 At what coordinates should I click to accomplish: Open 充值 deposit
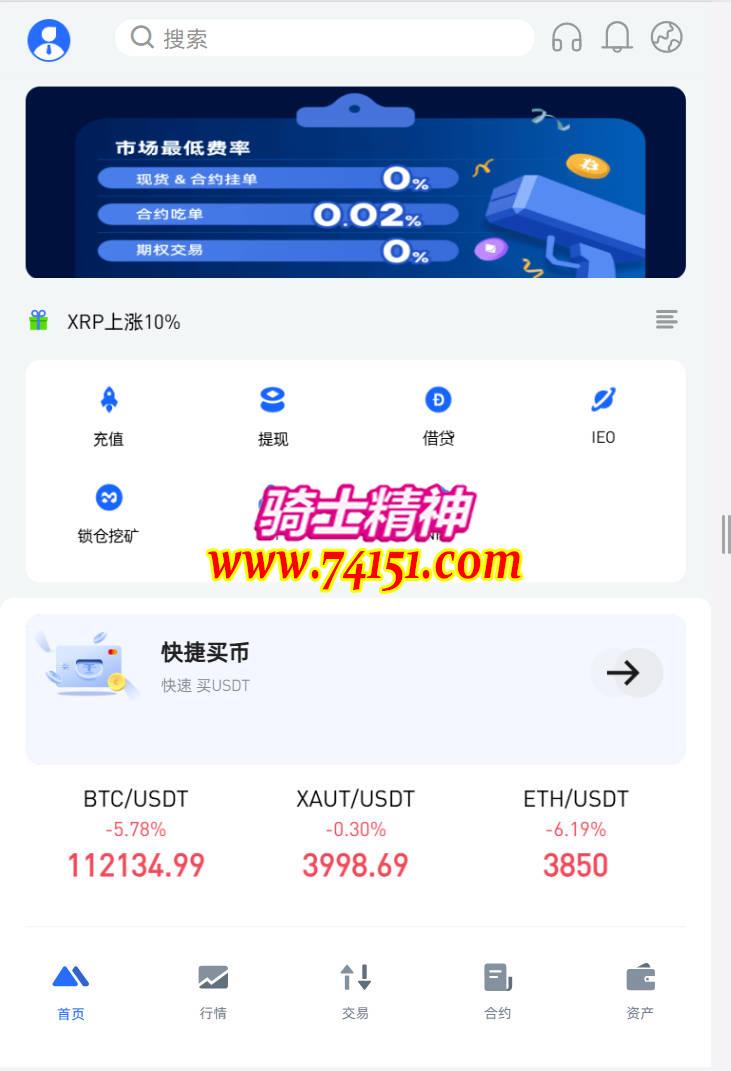coord(108,416)
